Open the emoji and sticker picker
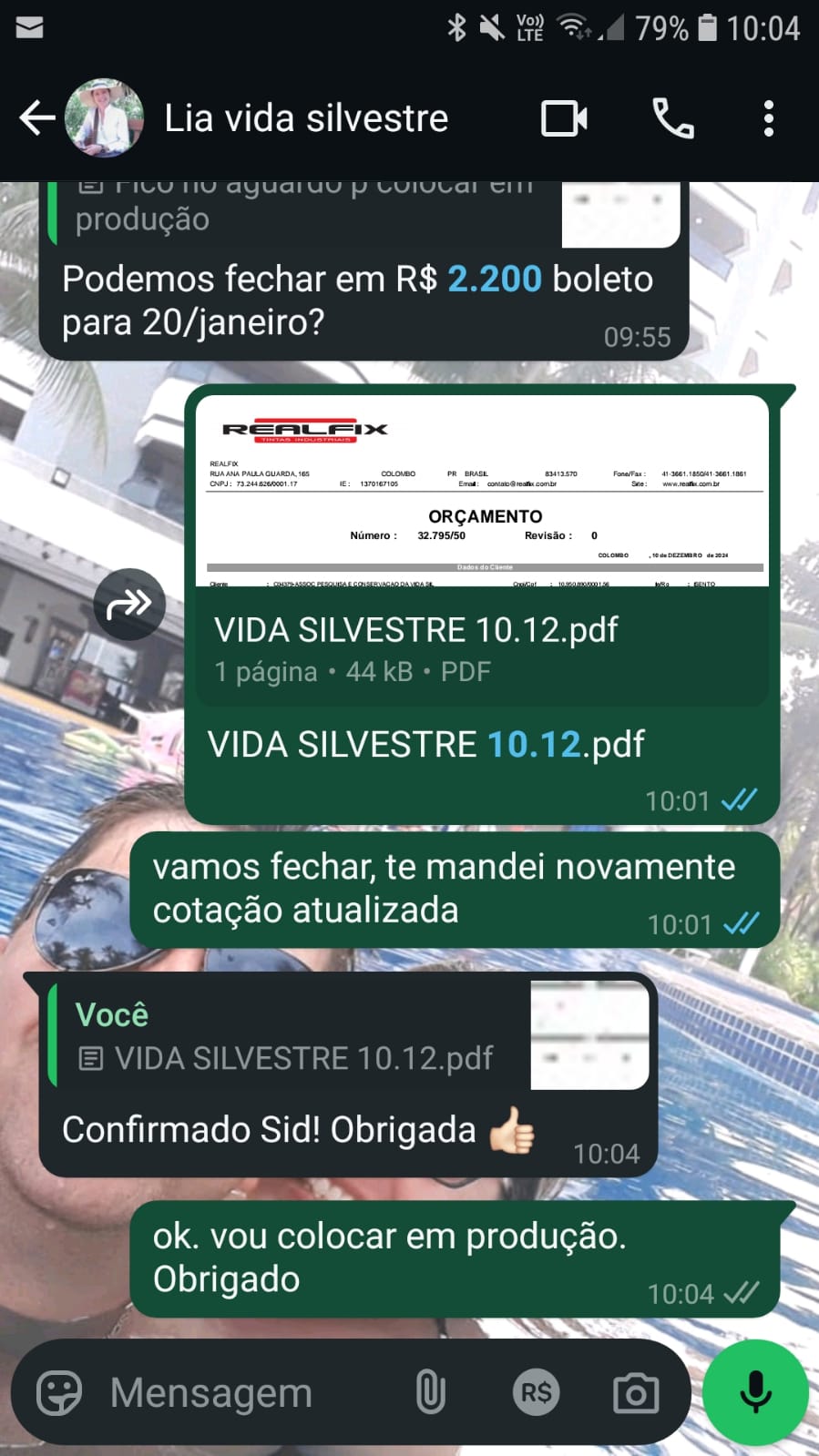The width and height of the screenshot is (819, 1456). point(59,1392)
